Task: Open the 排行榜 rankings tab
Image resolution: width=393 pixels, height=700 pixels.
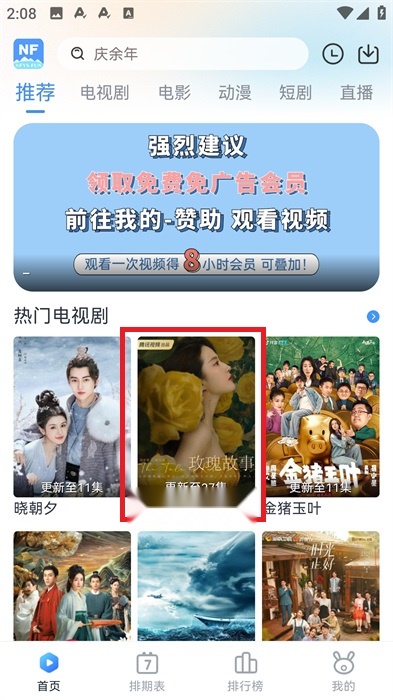Action: pyautogui.click(x=245, y=671)
